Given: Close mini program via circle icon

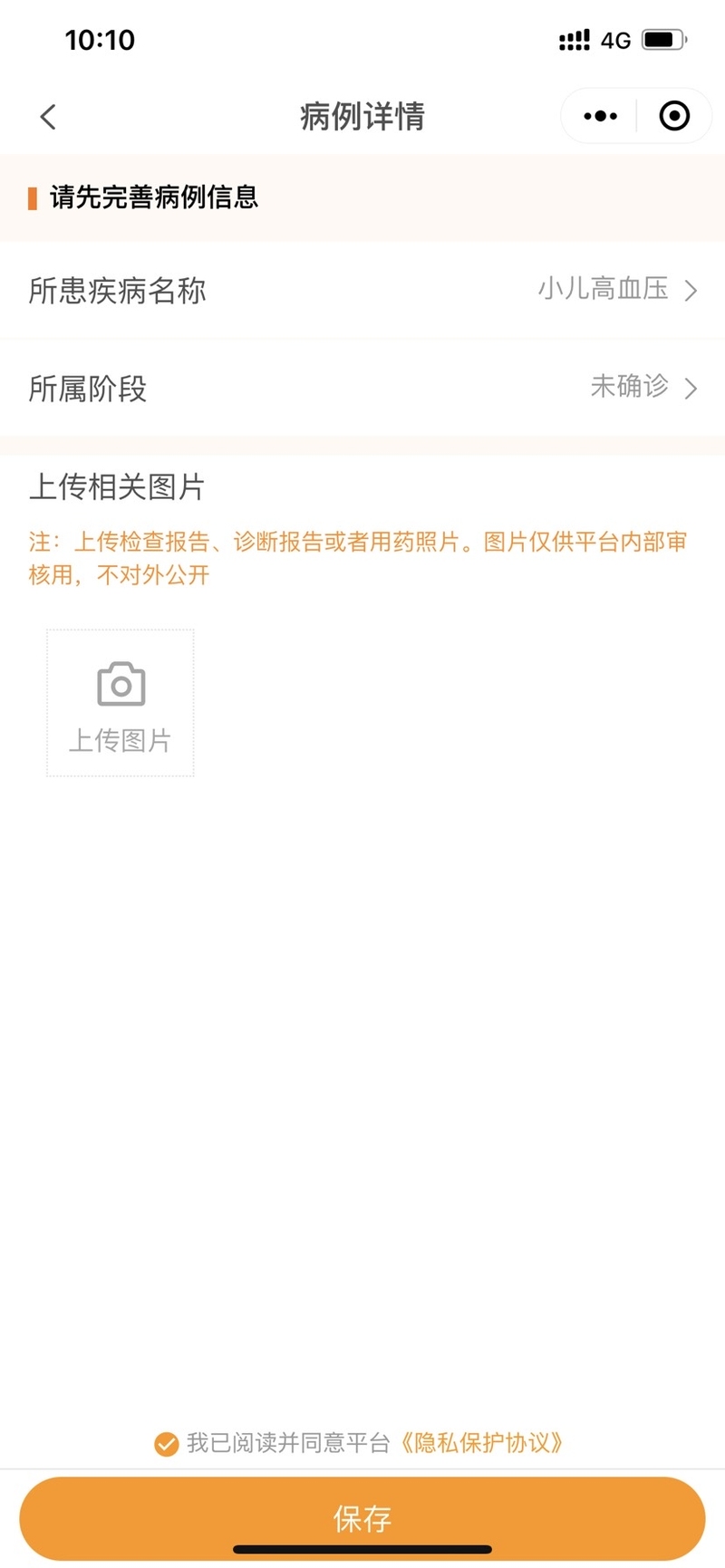Looking at the screenshot, I should 674,116.
